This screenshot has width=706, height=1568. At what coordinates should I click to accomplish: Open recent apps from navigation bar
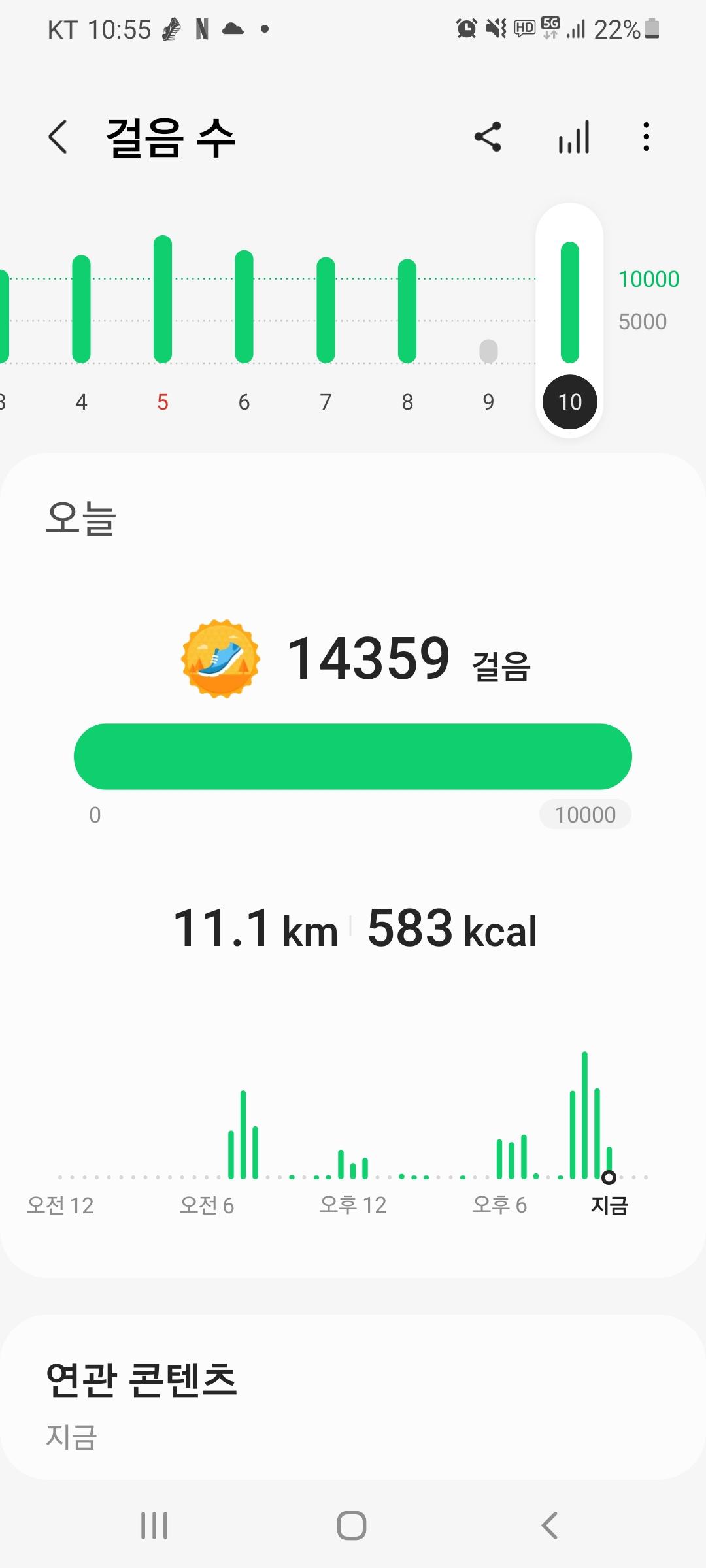tap(154, 1526)
